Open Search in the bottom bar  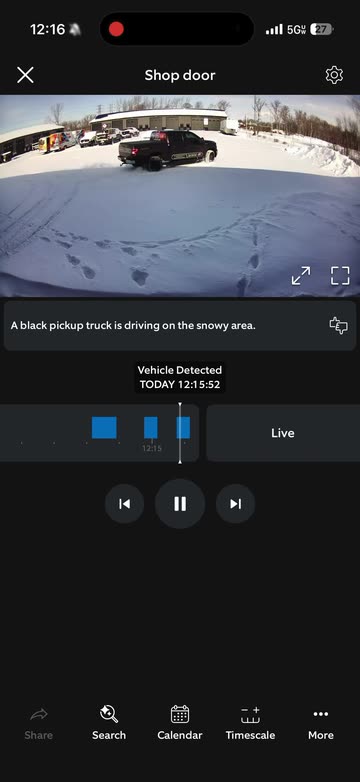tap(109, 722)
